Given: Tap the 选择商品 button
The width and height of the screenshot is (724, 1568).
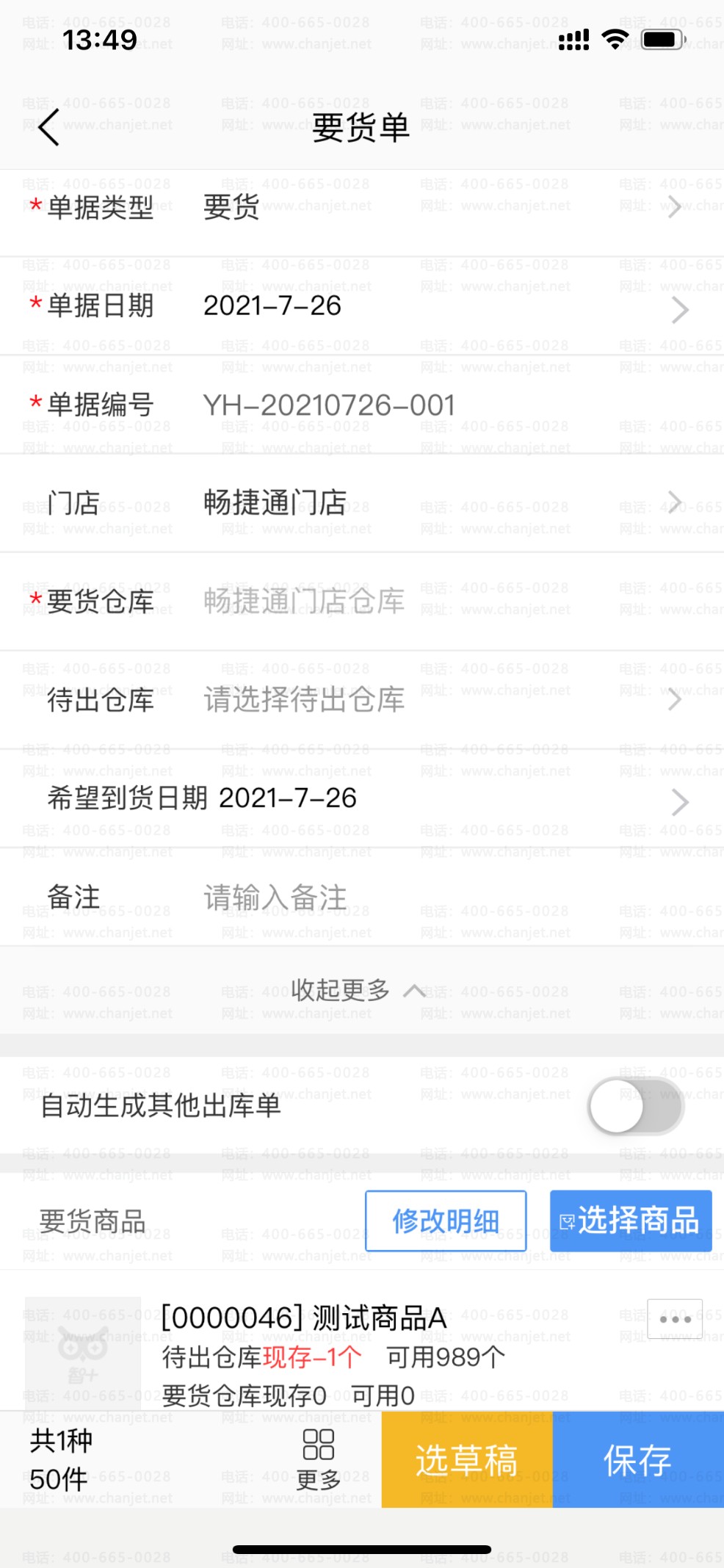Looking at the screenshot, I should coord(630,1221).
